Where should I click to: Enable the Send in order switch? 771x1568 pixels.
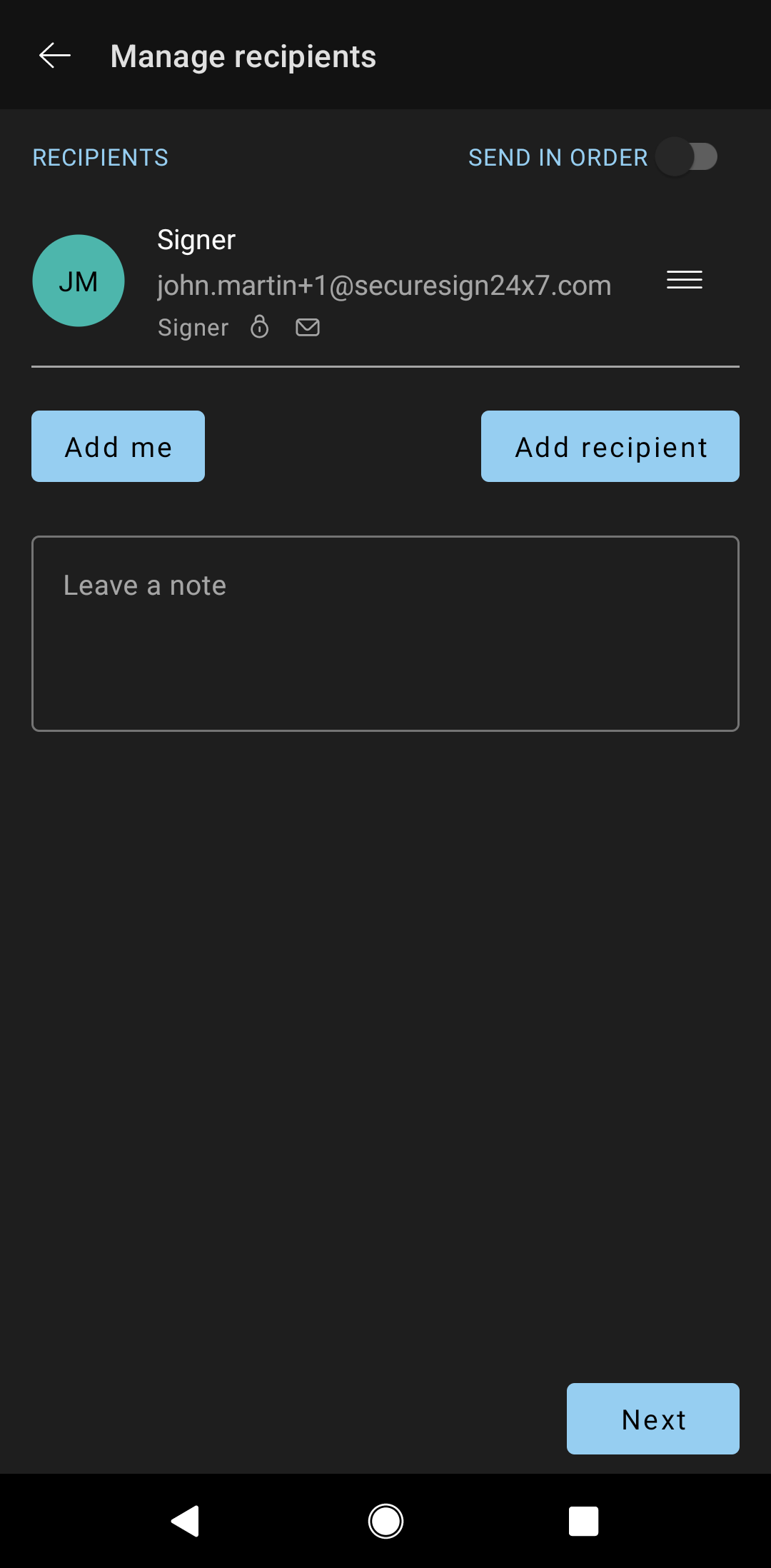(x=687, y=157)
